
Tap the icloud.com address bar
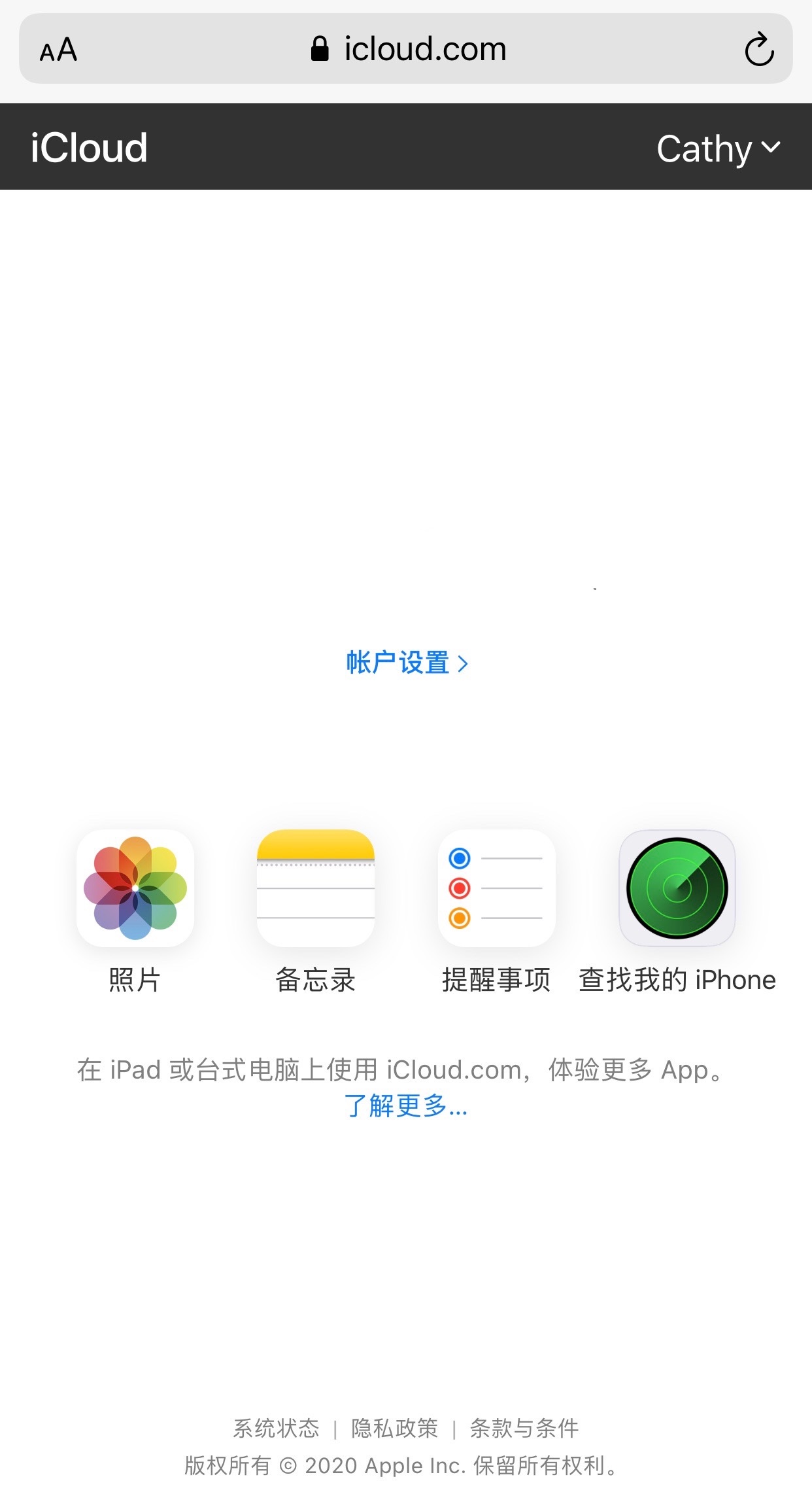[x=408, y=49]
